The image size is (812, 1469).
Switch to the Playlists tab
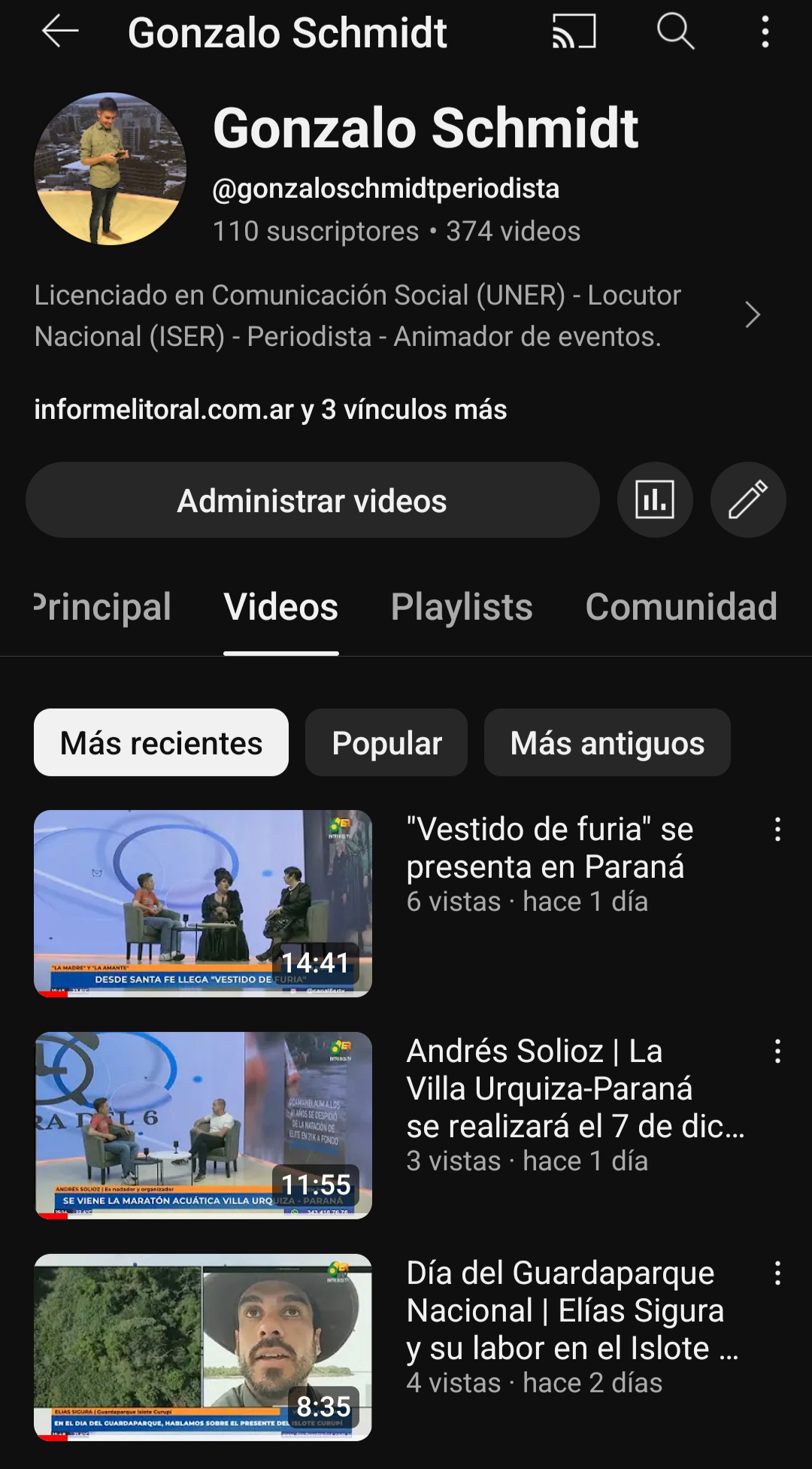[461, 607]
